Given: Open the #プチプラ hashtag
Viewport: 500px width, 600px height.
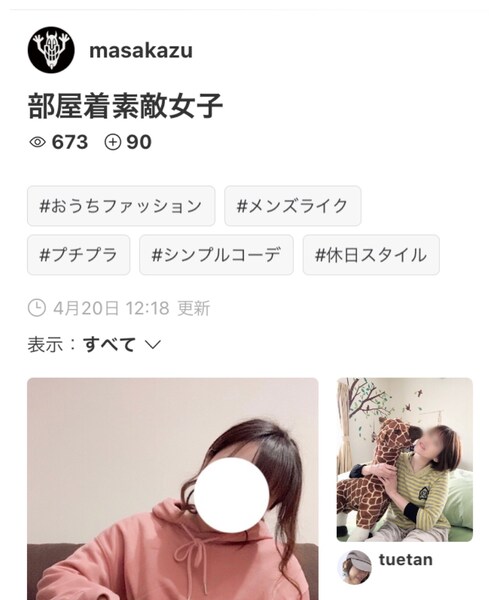Looking at the screenshot, I should 78,255.
